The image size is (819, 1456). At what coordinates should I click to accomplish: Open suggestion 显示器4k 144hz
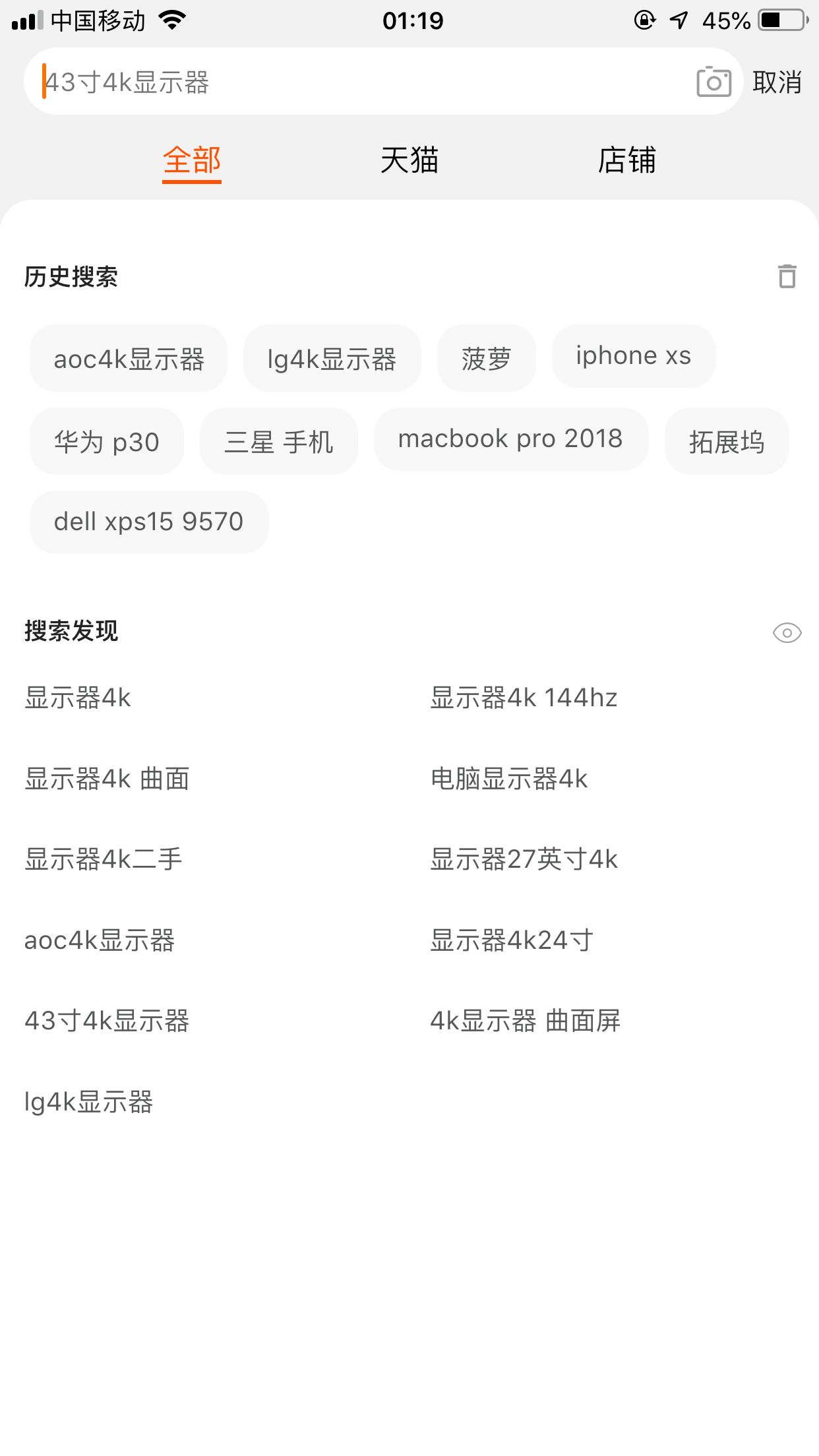pos(524,698)
